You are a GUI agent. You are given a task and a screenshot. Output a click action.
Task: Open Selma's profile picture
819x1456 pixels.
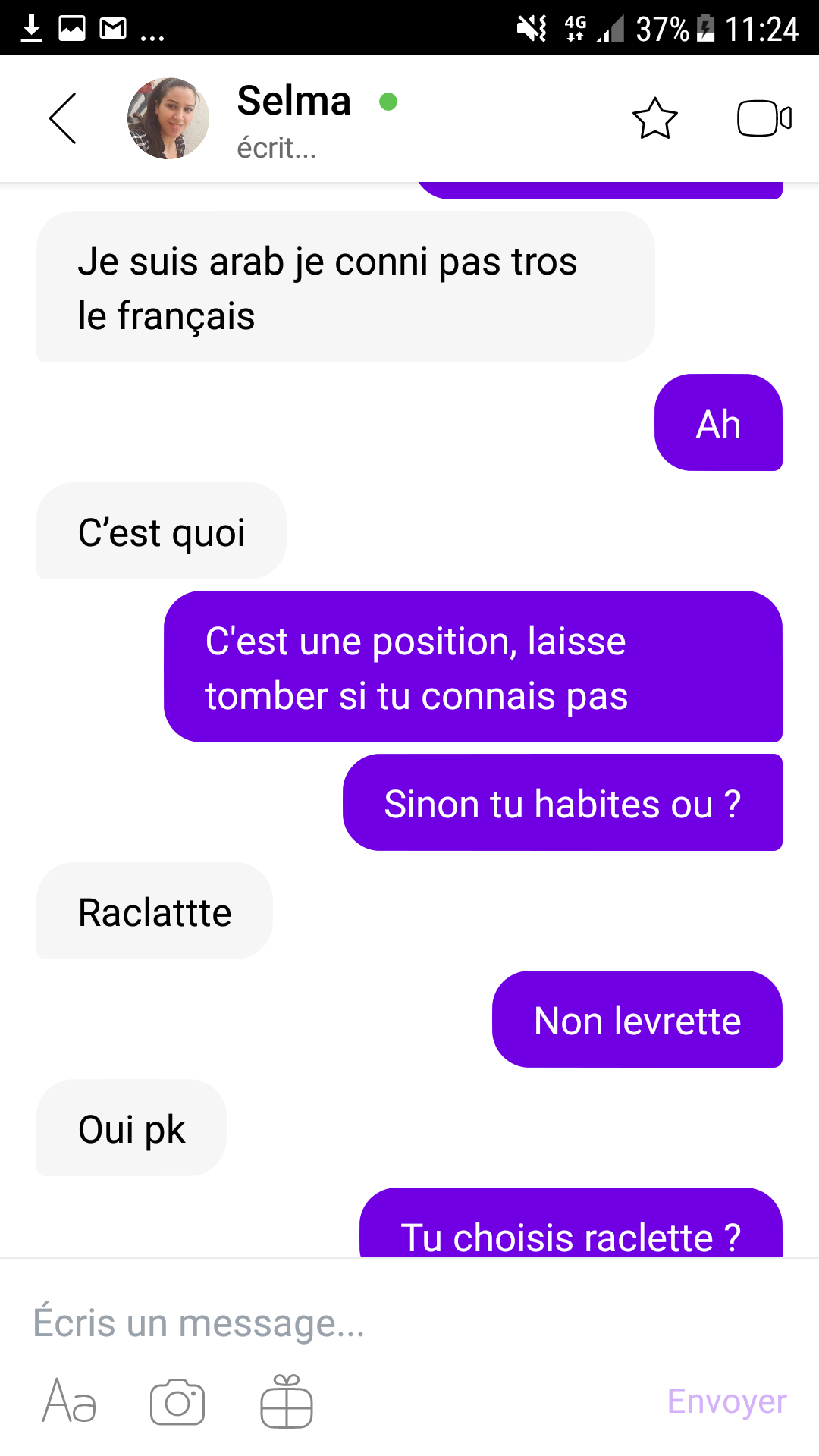pyautogui.click(x=168, y=118)
